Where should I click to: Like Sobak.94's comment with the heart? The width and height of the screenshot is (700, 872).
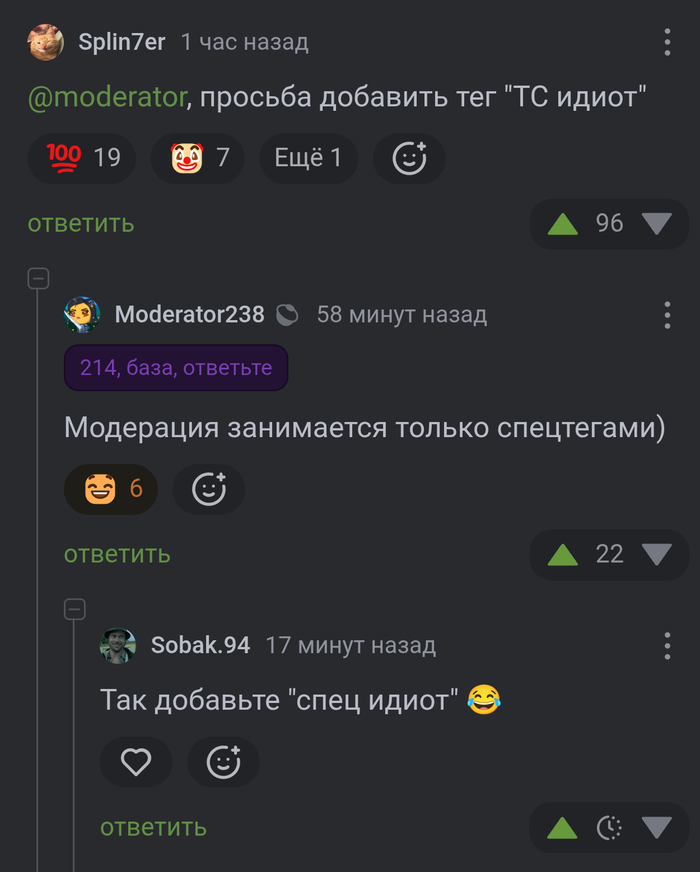click(135, 763)
